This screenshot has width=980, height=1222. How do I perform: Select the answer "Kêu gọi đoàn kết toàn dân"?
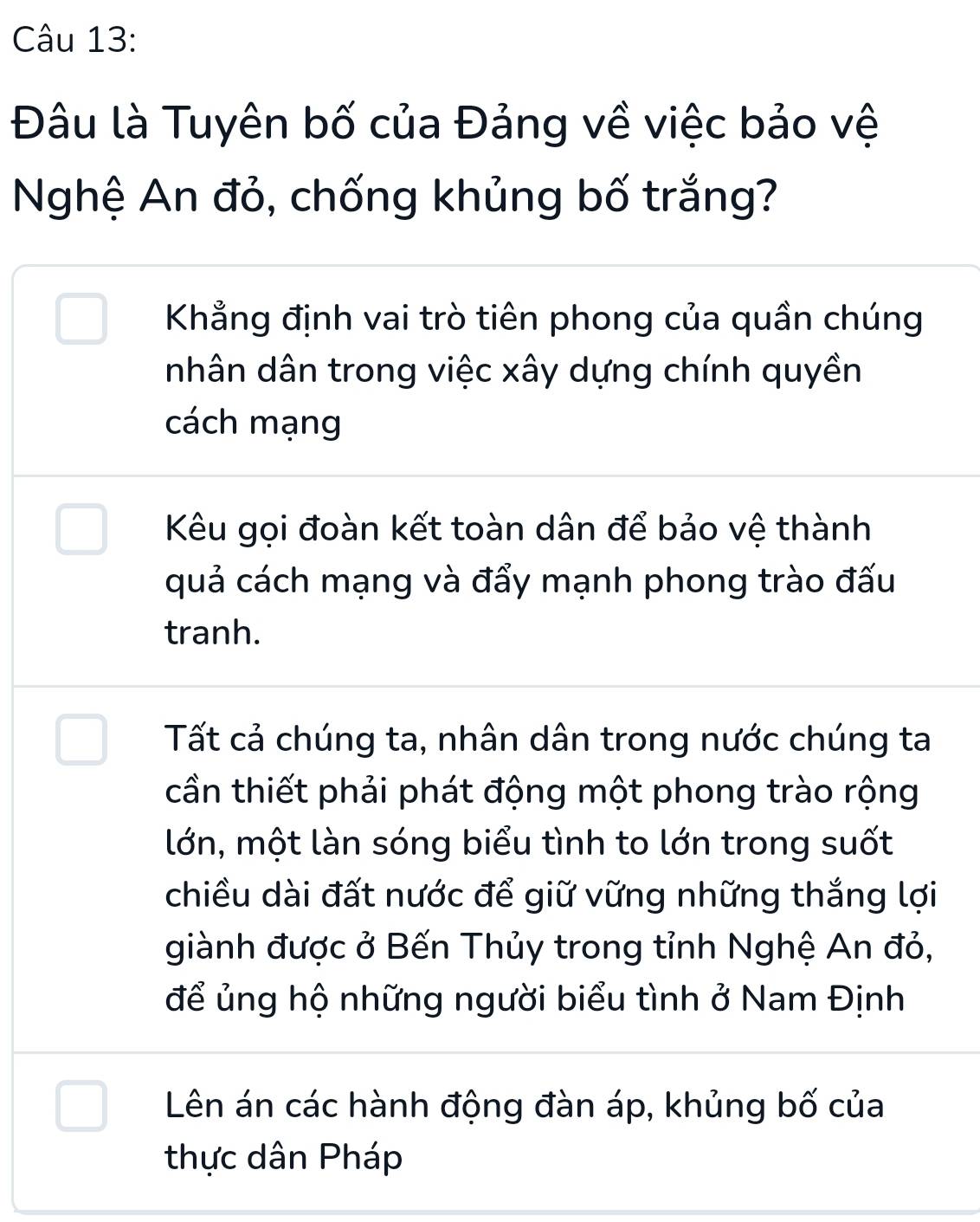81,529
